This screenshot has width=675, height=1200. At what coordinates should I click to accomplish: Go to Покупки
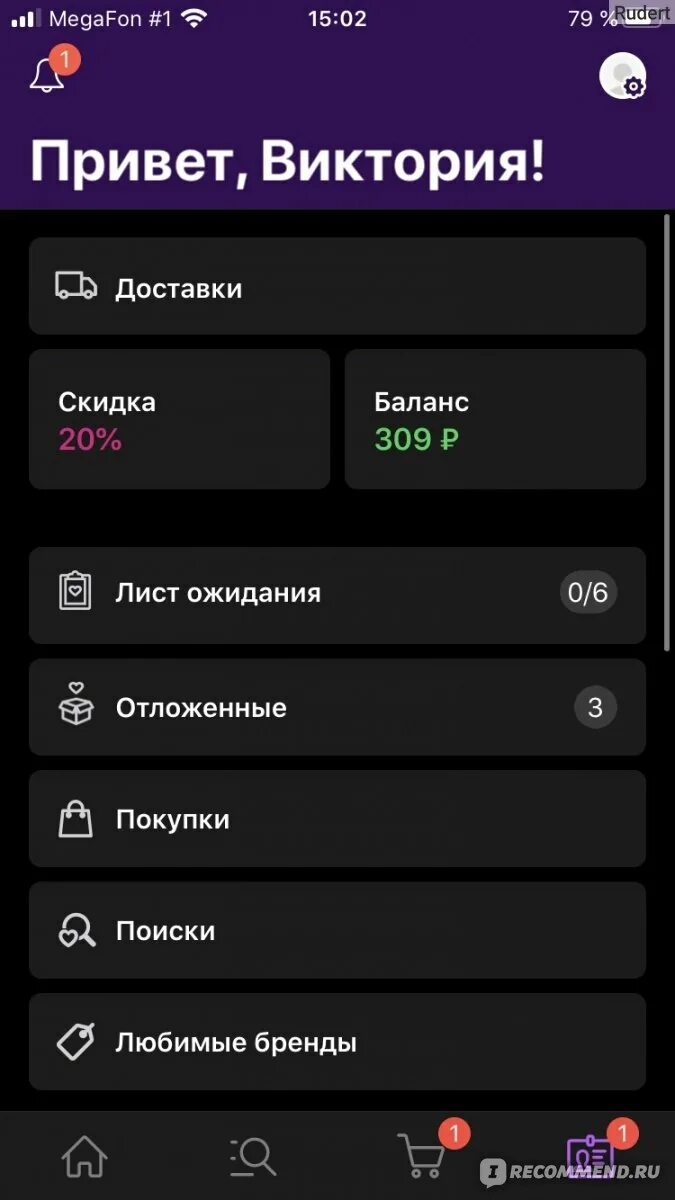[337, 819]
